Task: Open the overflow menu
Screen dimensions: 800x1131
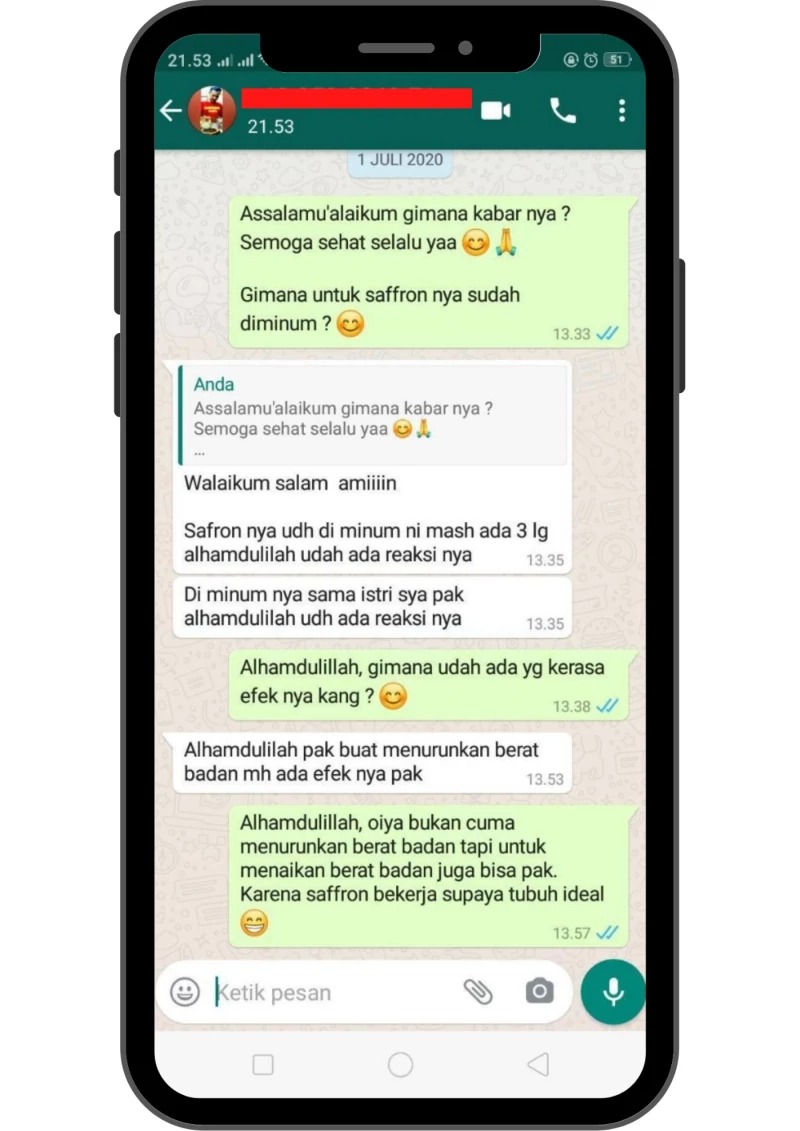Action: click(x=622, y=111)
